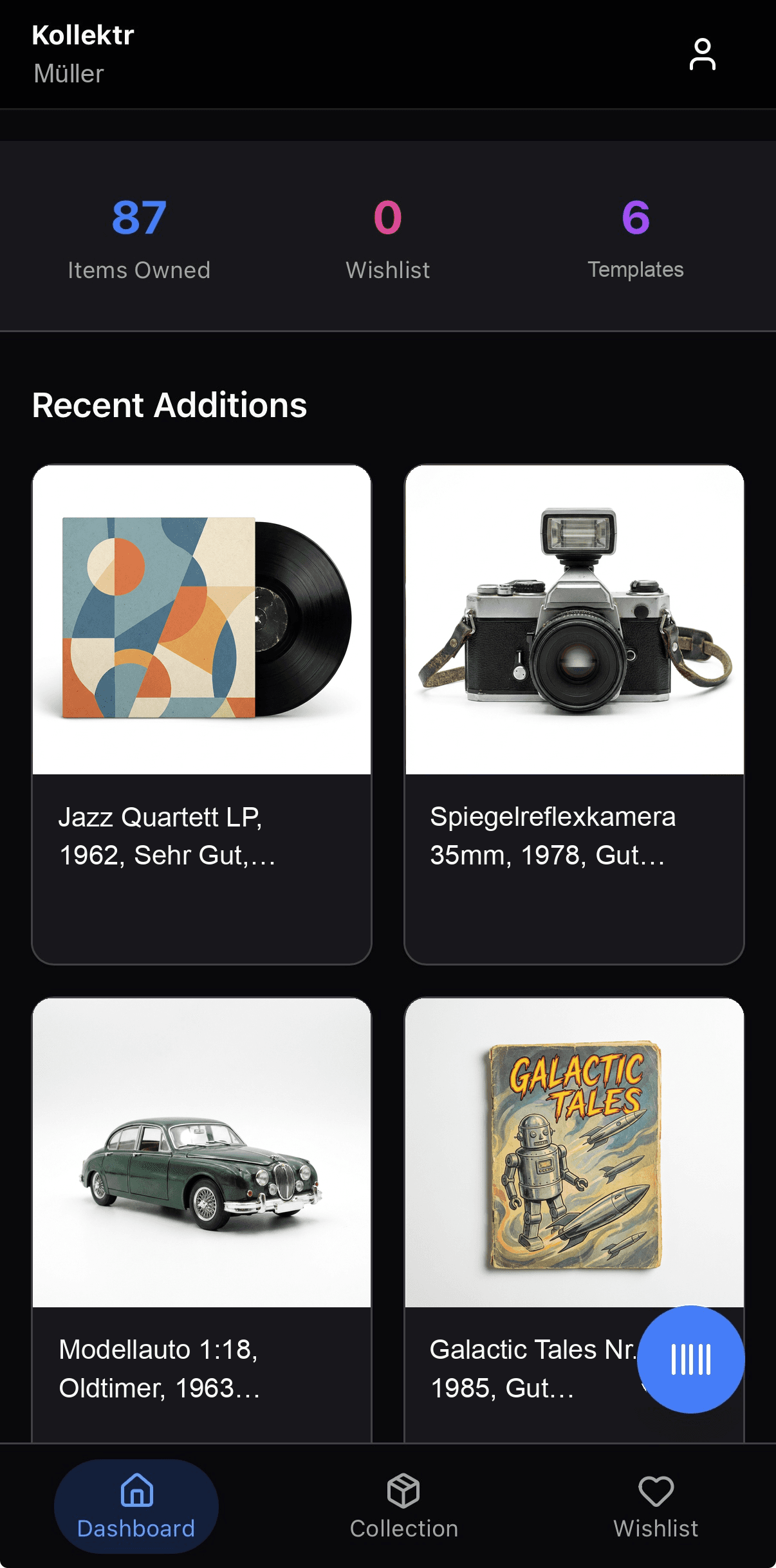This screenshot has height=1568, width=776.
Task: Tap the blue barcode scan button
Action: click(x=691, y=1359)
